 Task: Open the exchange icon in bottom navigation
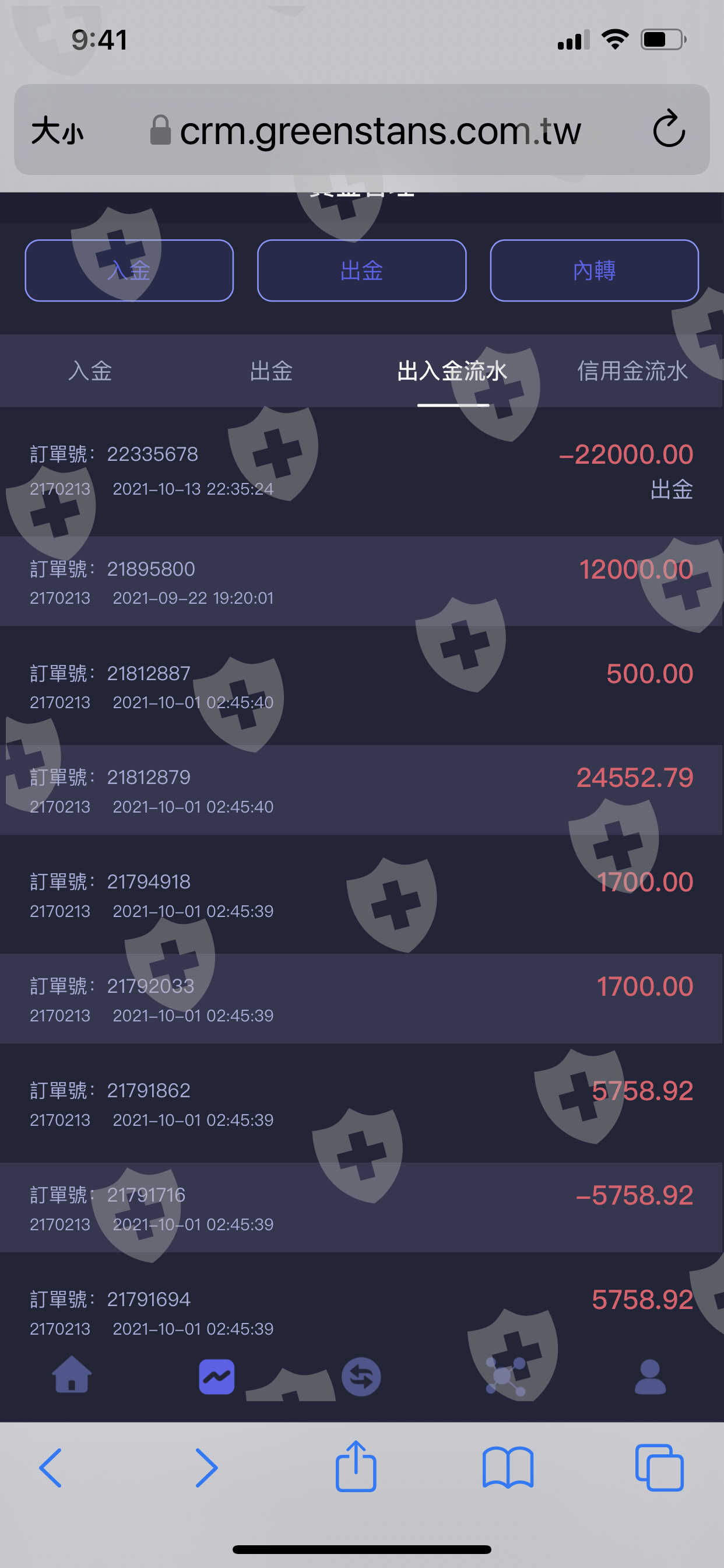361,1377
